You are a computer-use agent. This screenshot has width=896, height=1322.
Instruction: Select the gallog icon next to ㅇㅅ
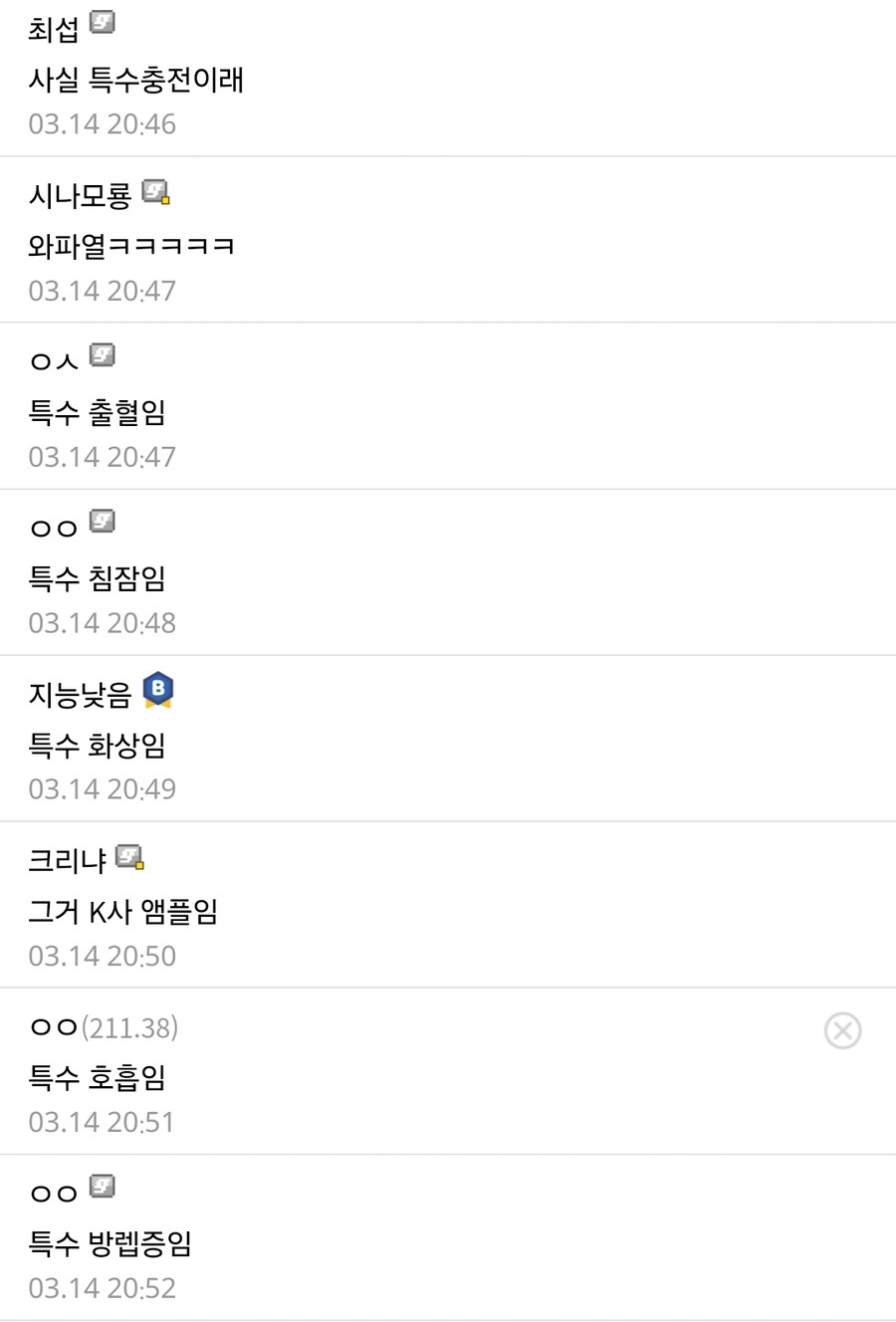tap(102, 354)
